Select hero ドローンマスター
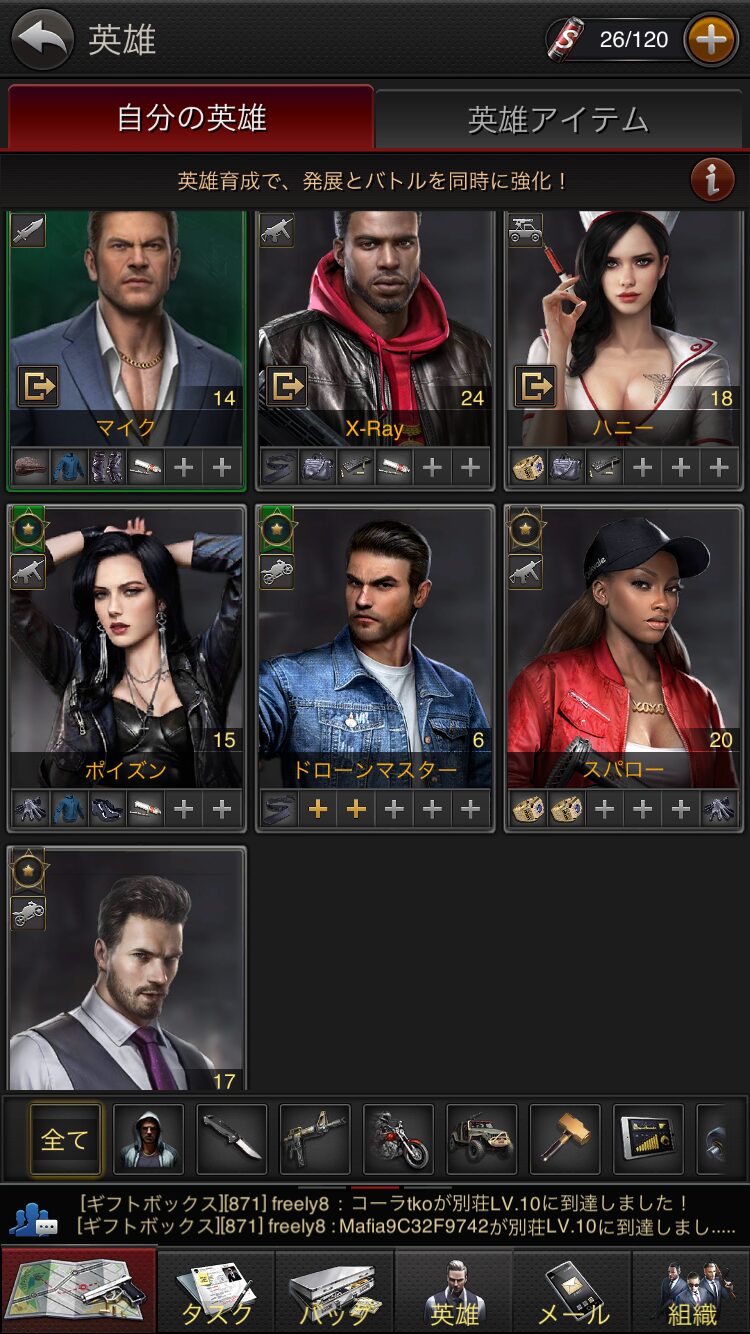The image size is (750, 1334). coord(375,650)
